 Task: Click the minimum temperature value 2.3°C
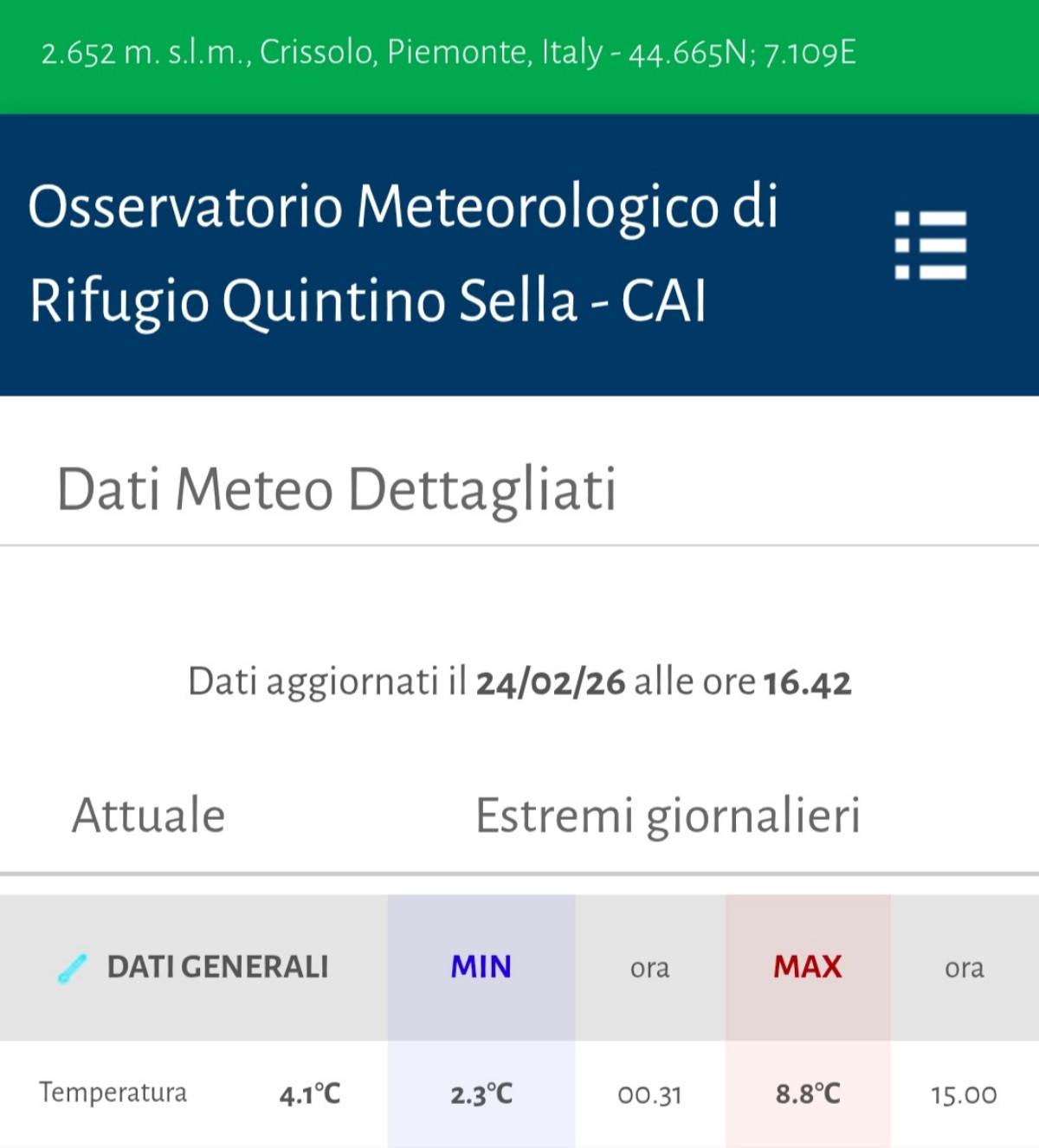pyautogui.click(x=481, y=1093)
